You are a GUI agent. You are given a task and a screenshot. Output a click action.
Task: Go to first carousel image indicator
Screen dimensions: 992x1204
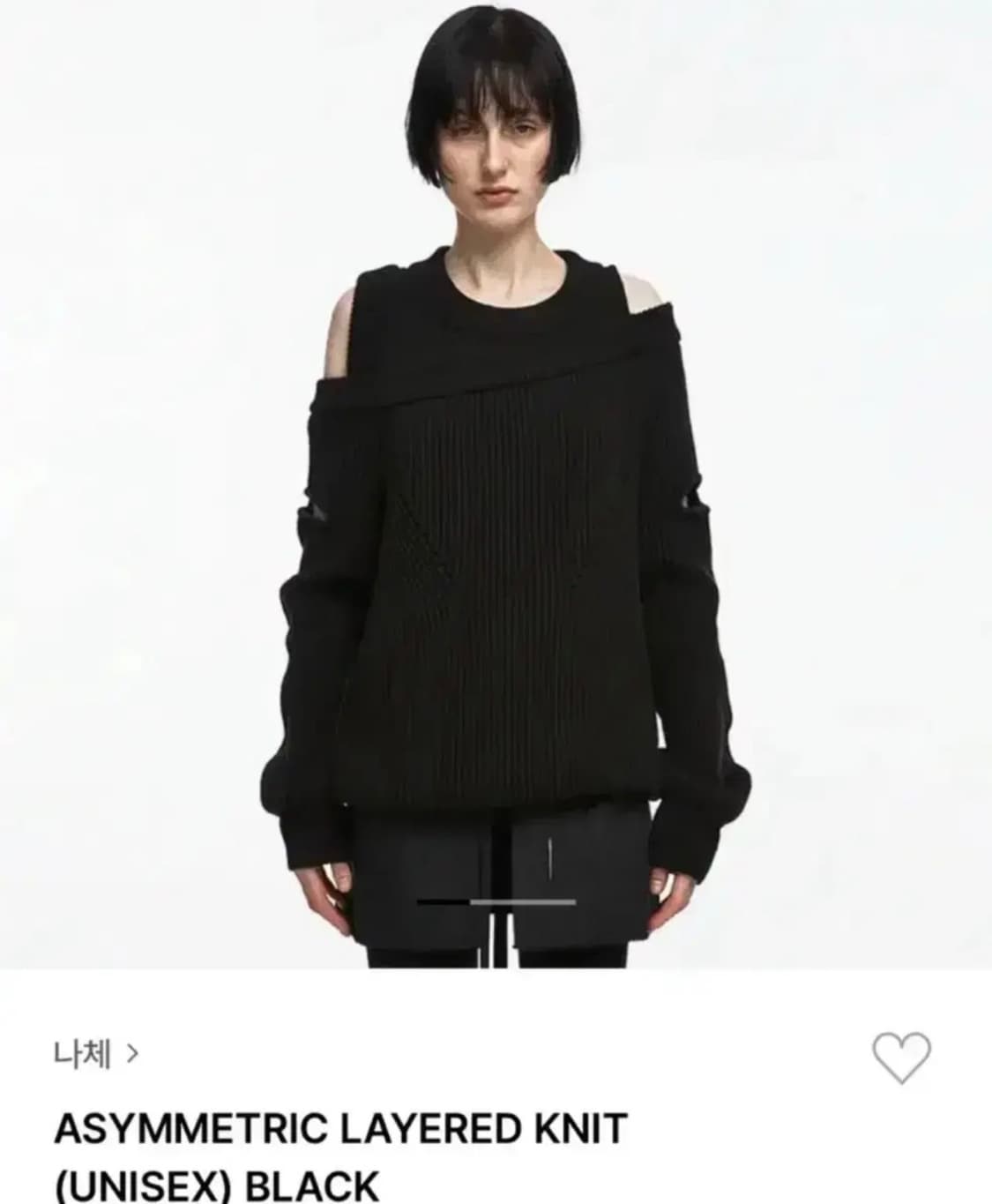[x=444, y=901]
